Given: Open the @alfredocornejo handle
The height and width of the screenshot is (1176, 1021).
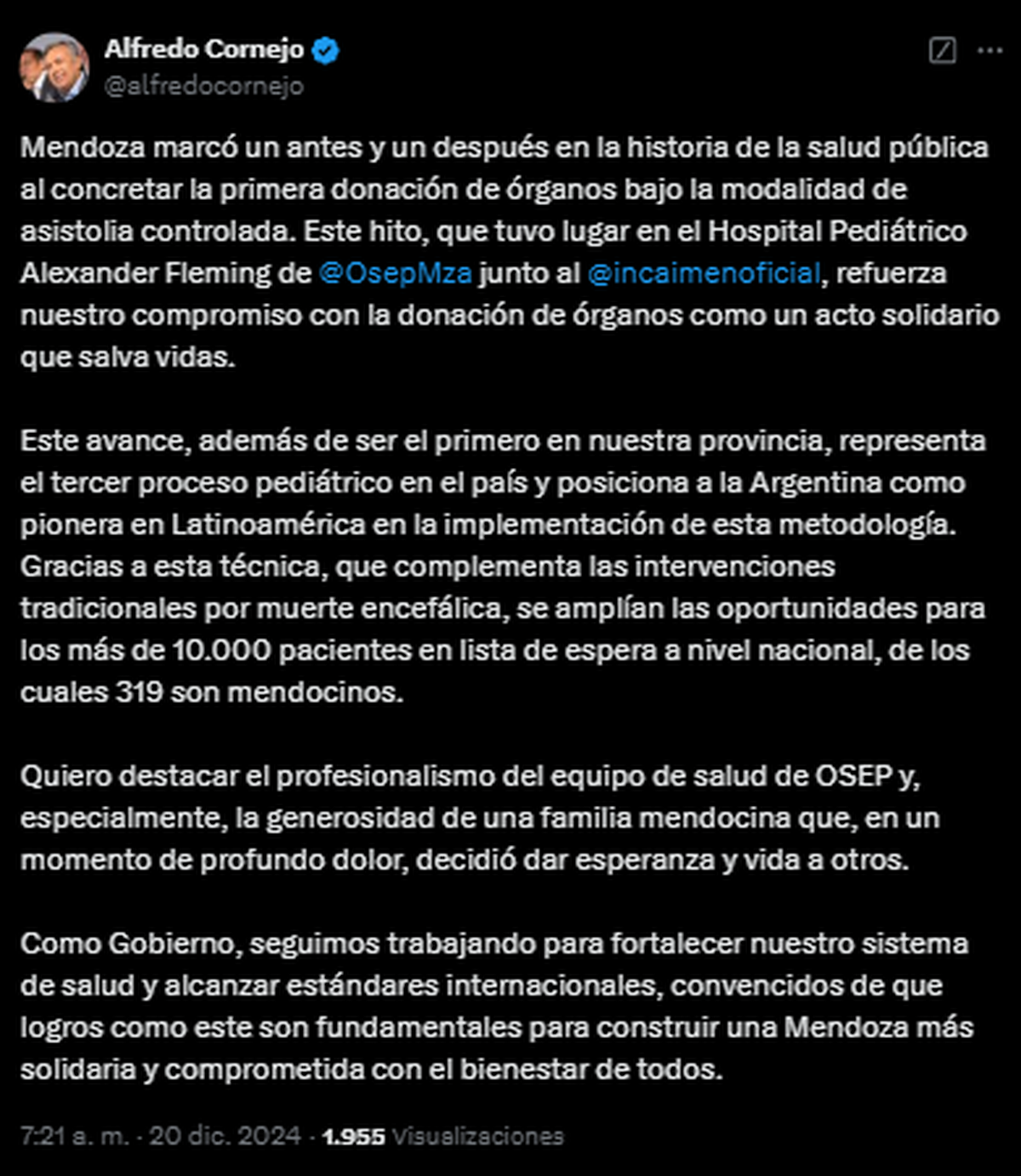Looking at the screenshot, I should pyautogui.click(x=203, y=86).
